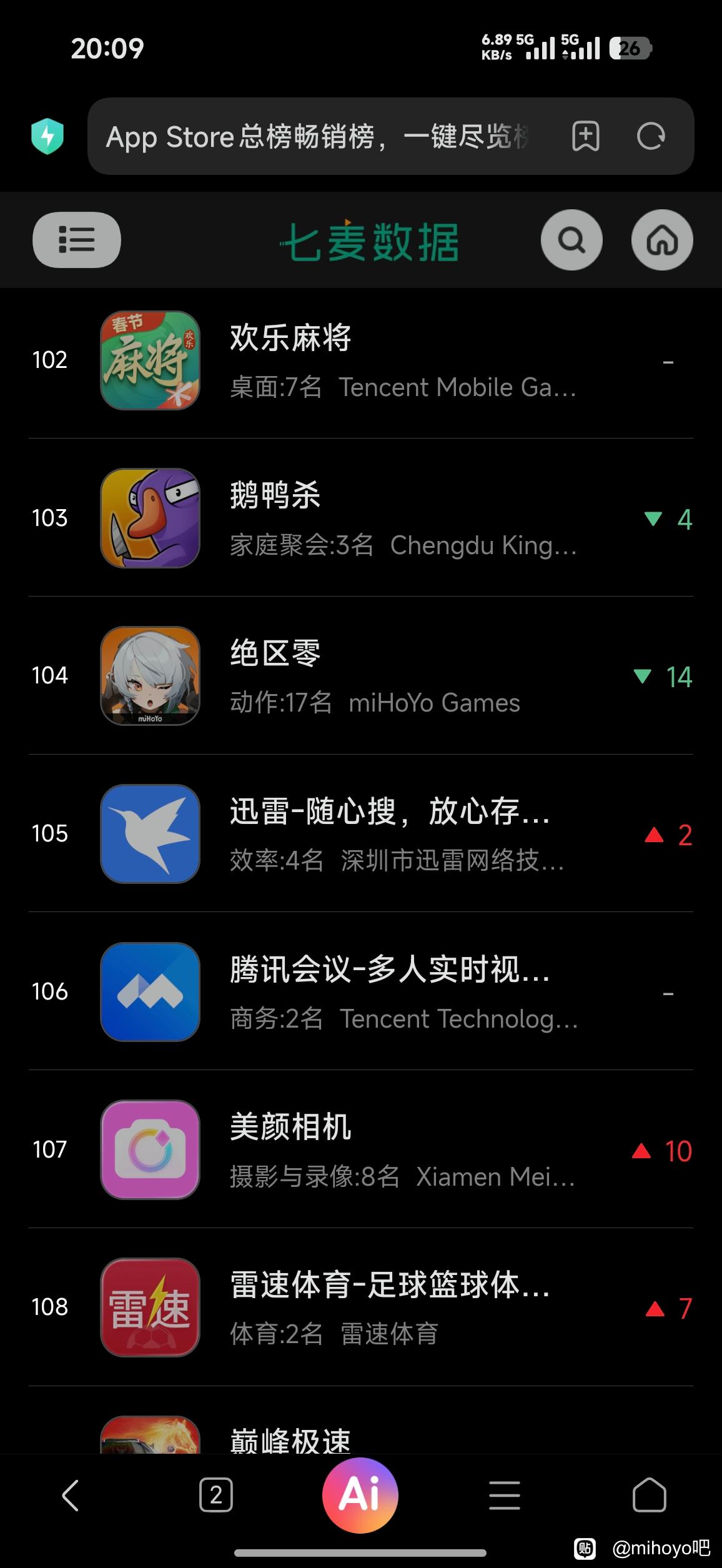
Task: Bookmark this page in the browser
Action: pyautogui.click(x=585, y=136)
